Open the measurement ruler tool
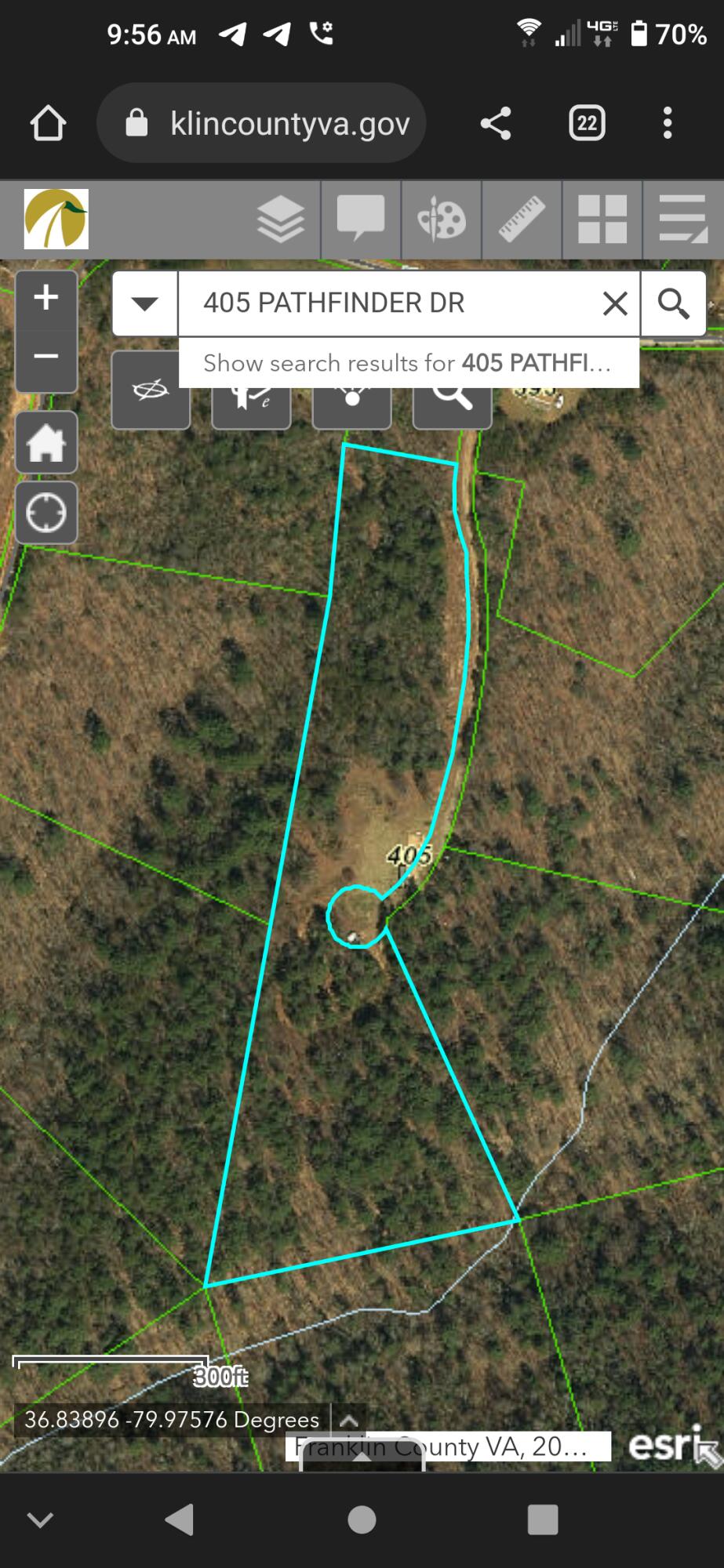The image size is (724, 1568). pyautogui.click(x=522, y=220)
